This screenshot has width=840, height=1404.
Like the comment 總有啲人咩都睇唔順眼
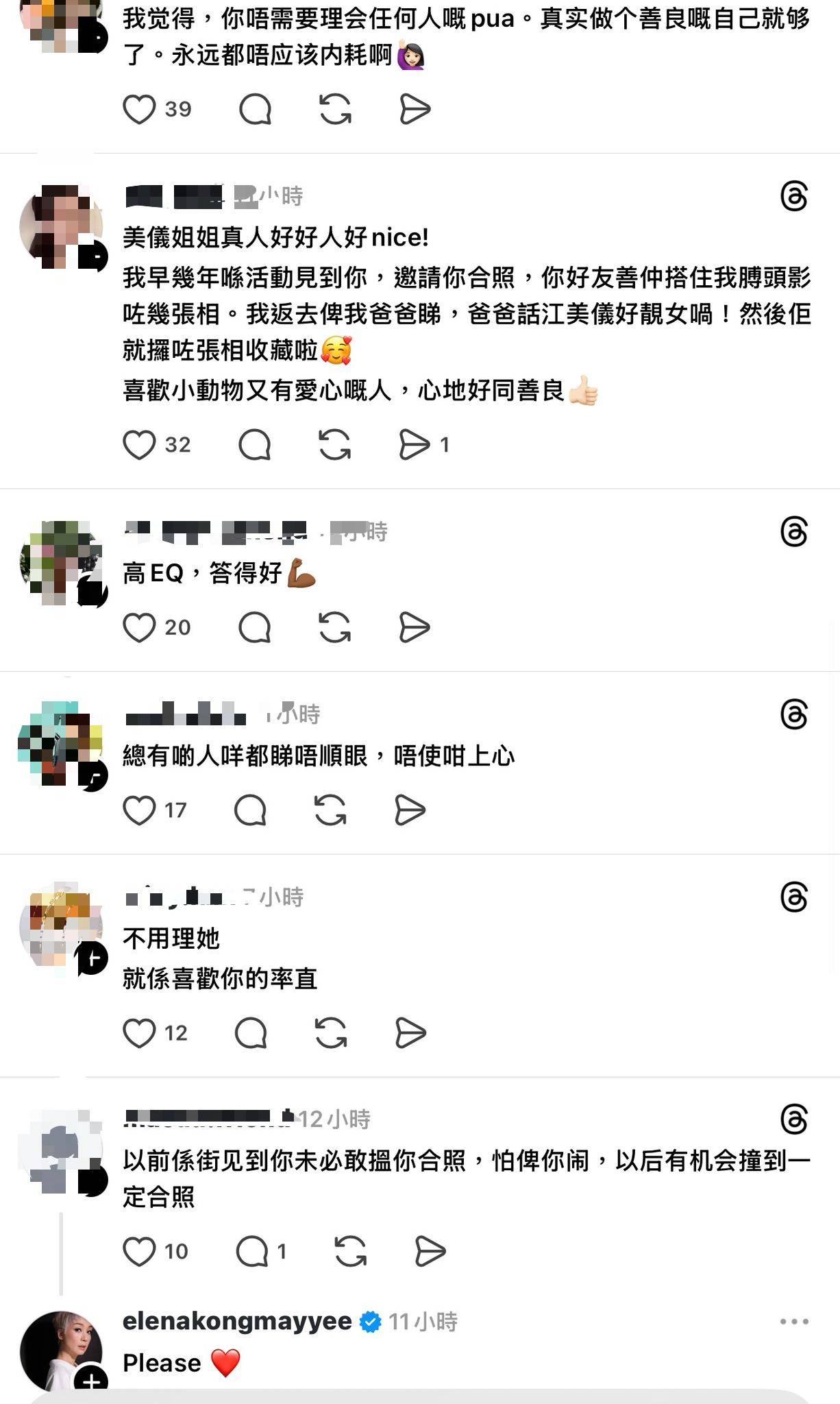139,810
